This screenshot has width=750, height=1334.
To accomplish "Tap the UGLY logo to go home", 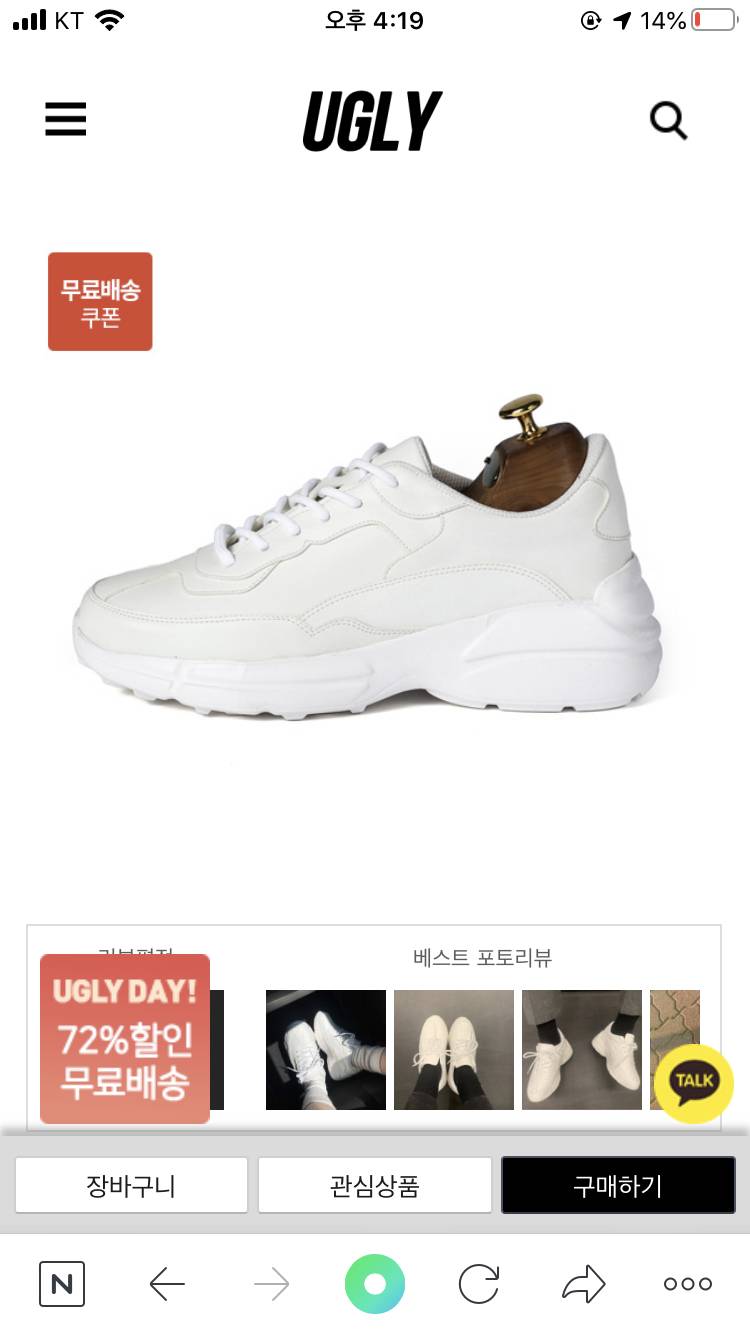I will pyautogui.click(x=372, y=122).
